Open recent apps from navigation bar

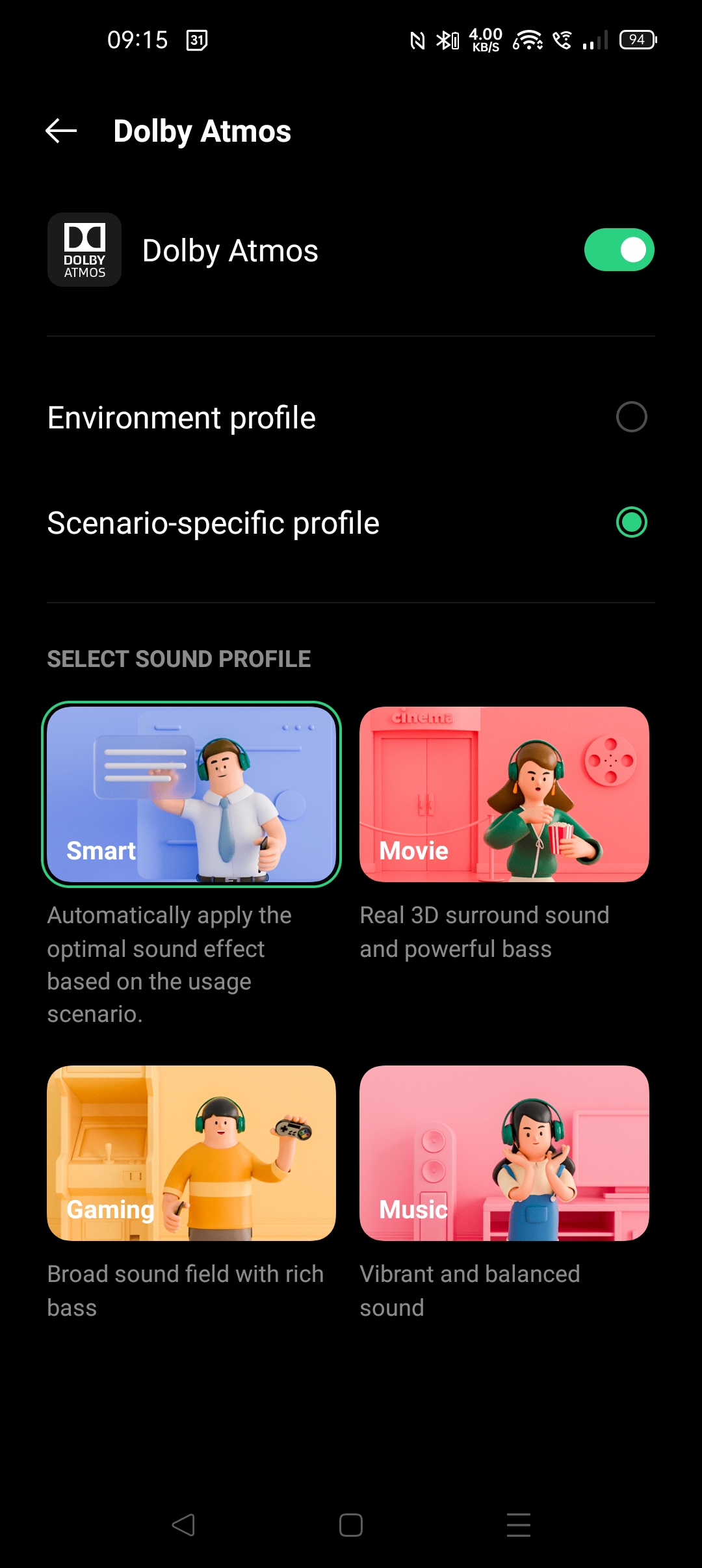click(x=519, y=1525)
